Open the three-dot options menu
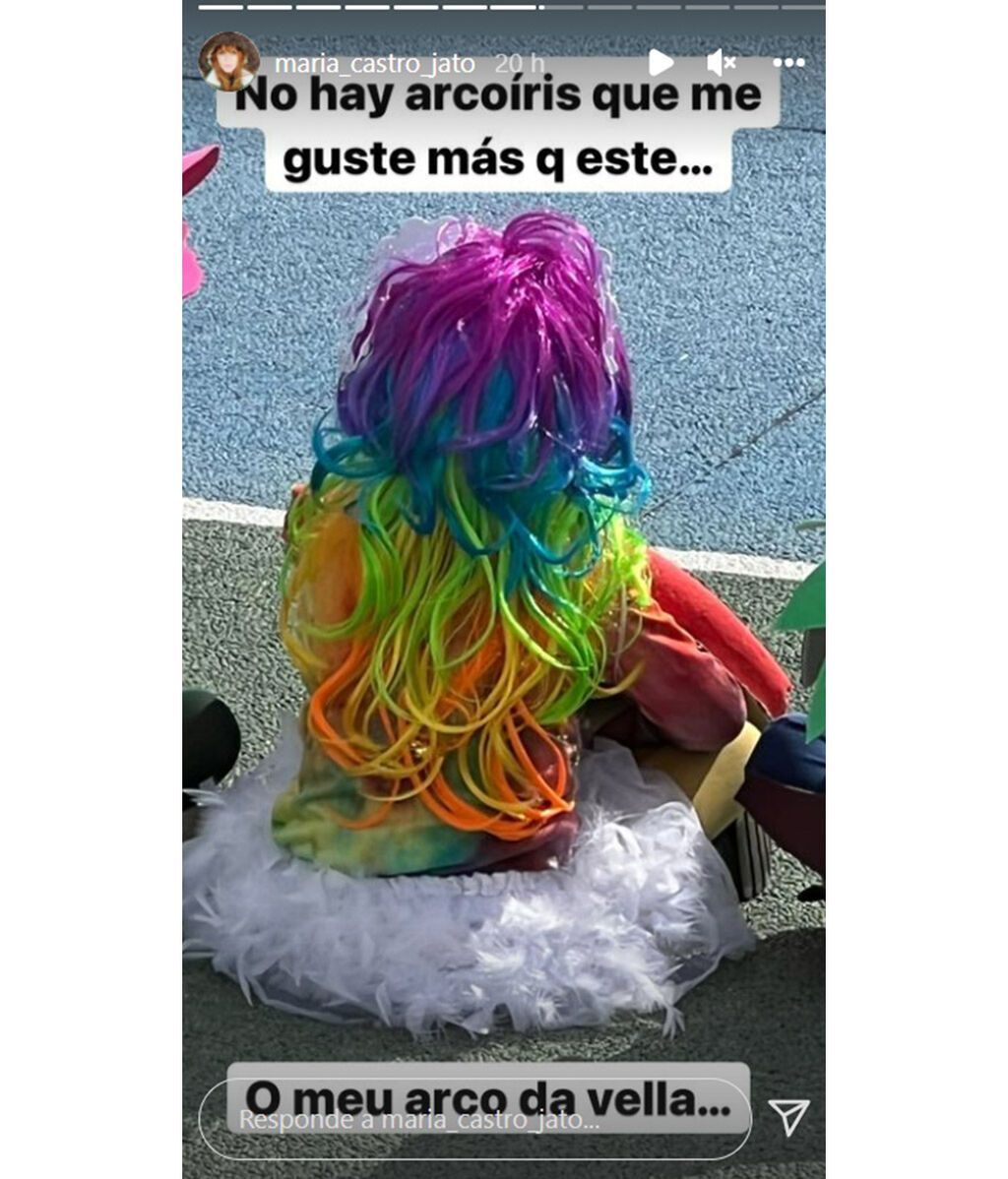 (788, 63)
